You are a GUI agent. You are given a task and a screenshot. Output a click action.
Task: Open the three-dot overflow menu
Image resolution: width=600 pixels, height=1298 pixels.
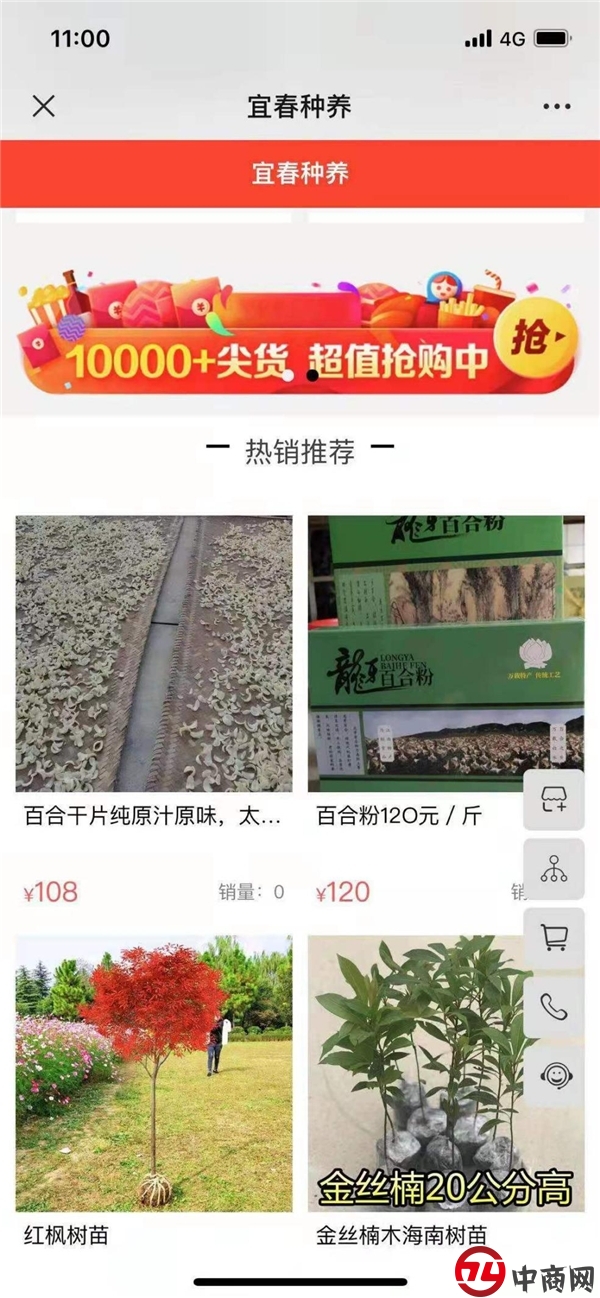(x=557, y=106)
